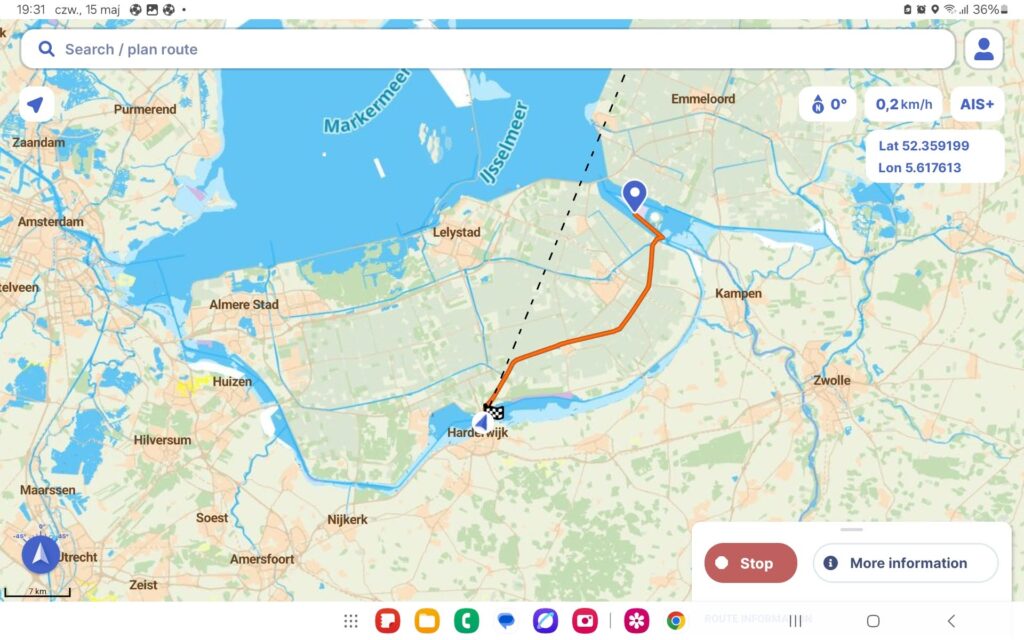Open the AIS+ option
Image resolution: width=1024 pixels, height=640 pixels.
coord(976,104)
